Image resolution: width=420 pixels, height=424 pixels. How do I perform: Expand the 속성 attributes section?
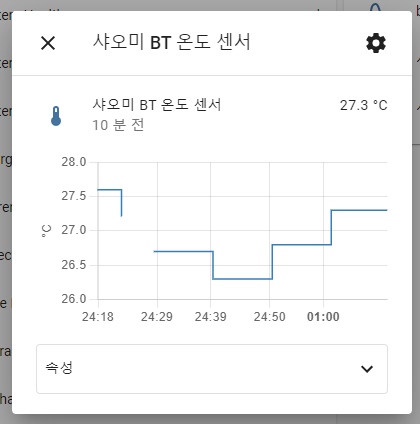(x=212, y=369)
